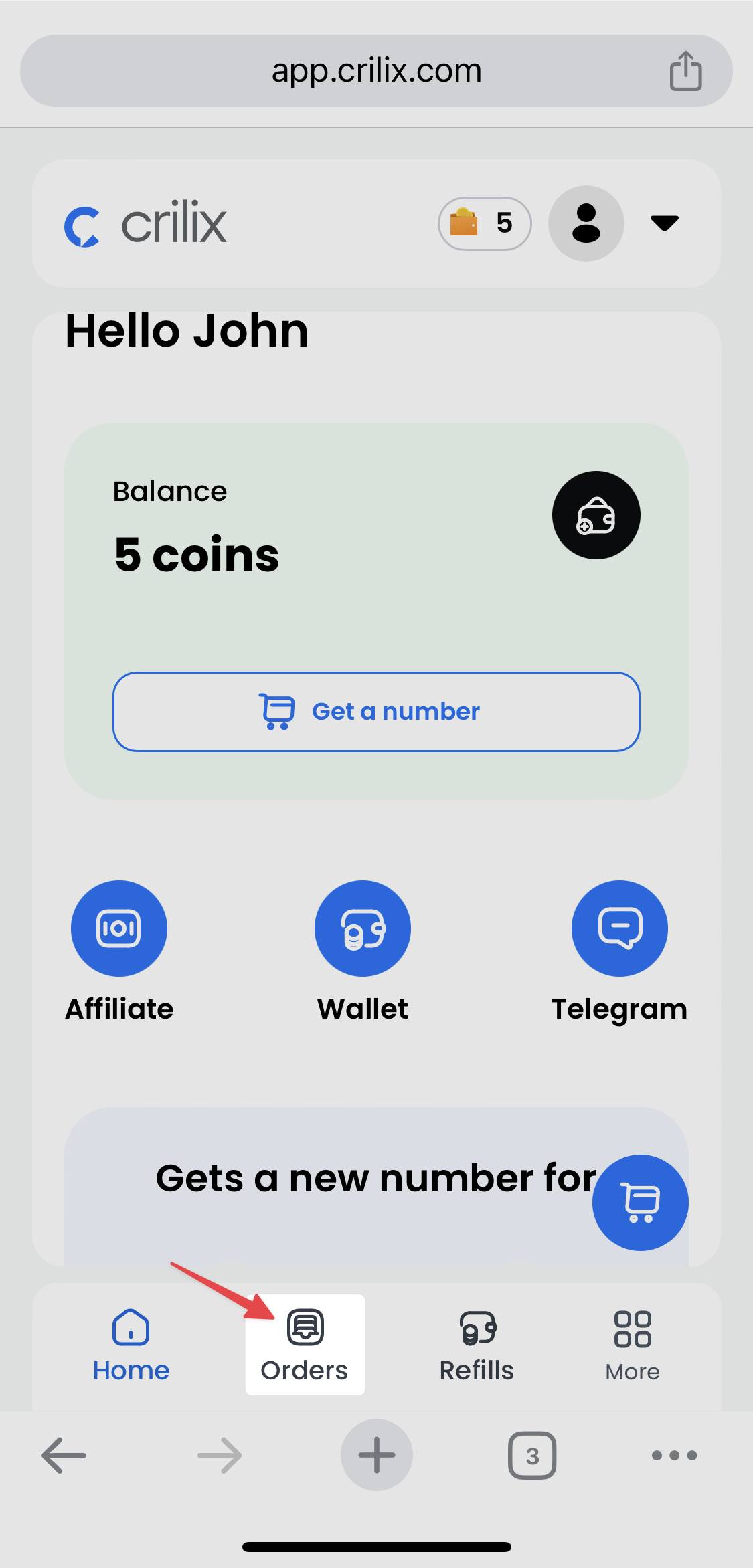Open the coin balance badge showing 5

(x=485, y=223)
